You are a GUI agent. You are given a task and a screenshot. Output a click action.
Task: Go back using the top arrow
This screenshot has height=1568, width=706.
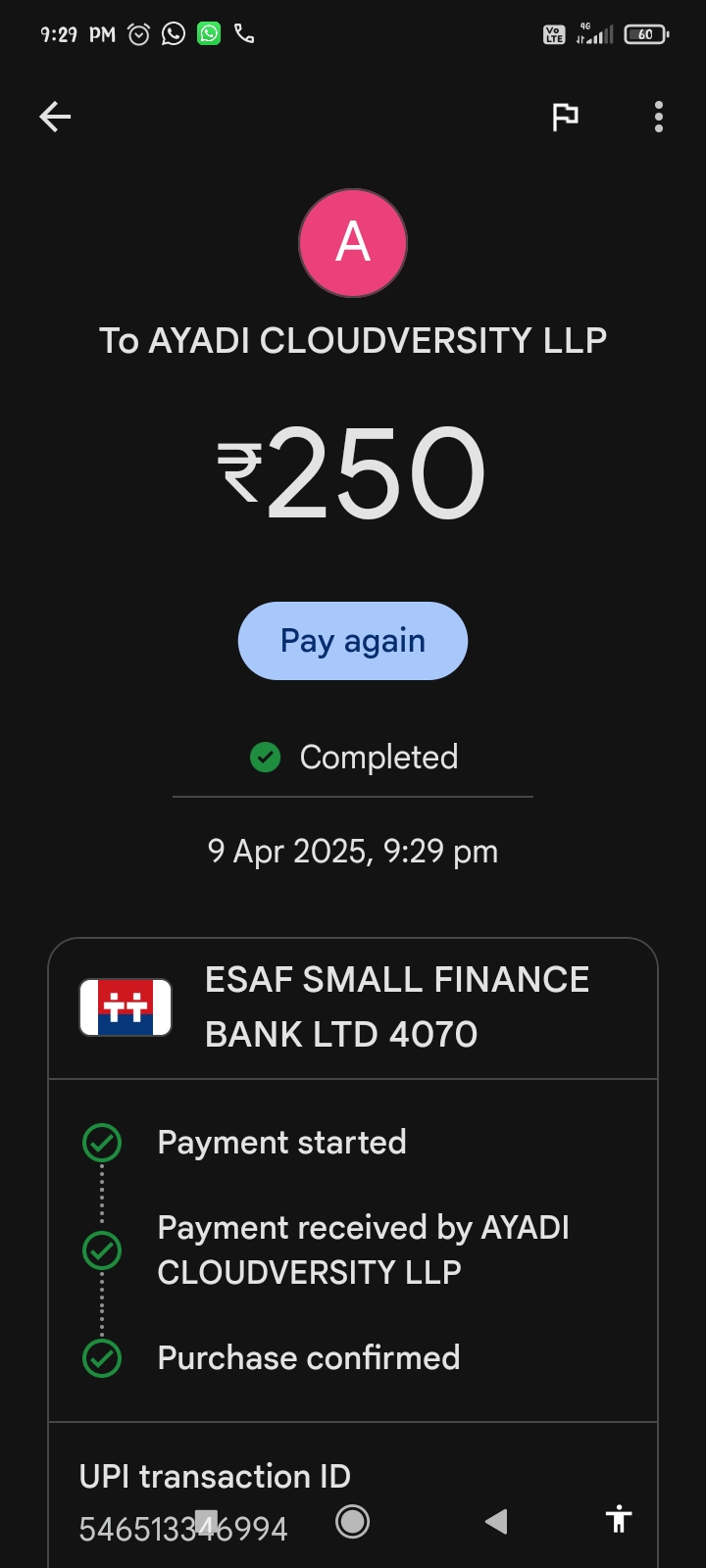(55, 118)
